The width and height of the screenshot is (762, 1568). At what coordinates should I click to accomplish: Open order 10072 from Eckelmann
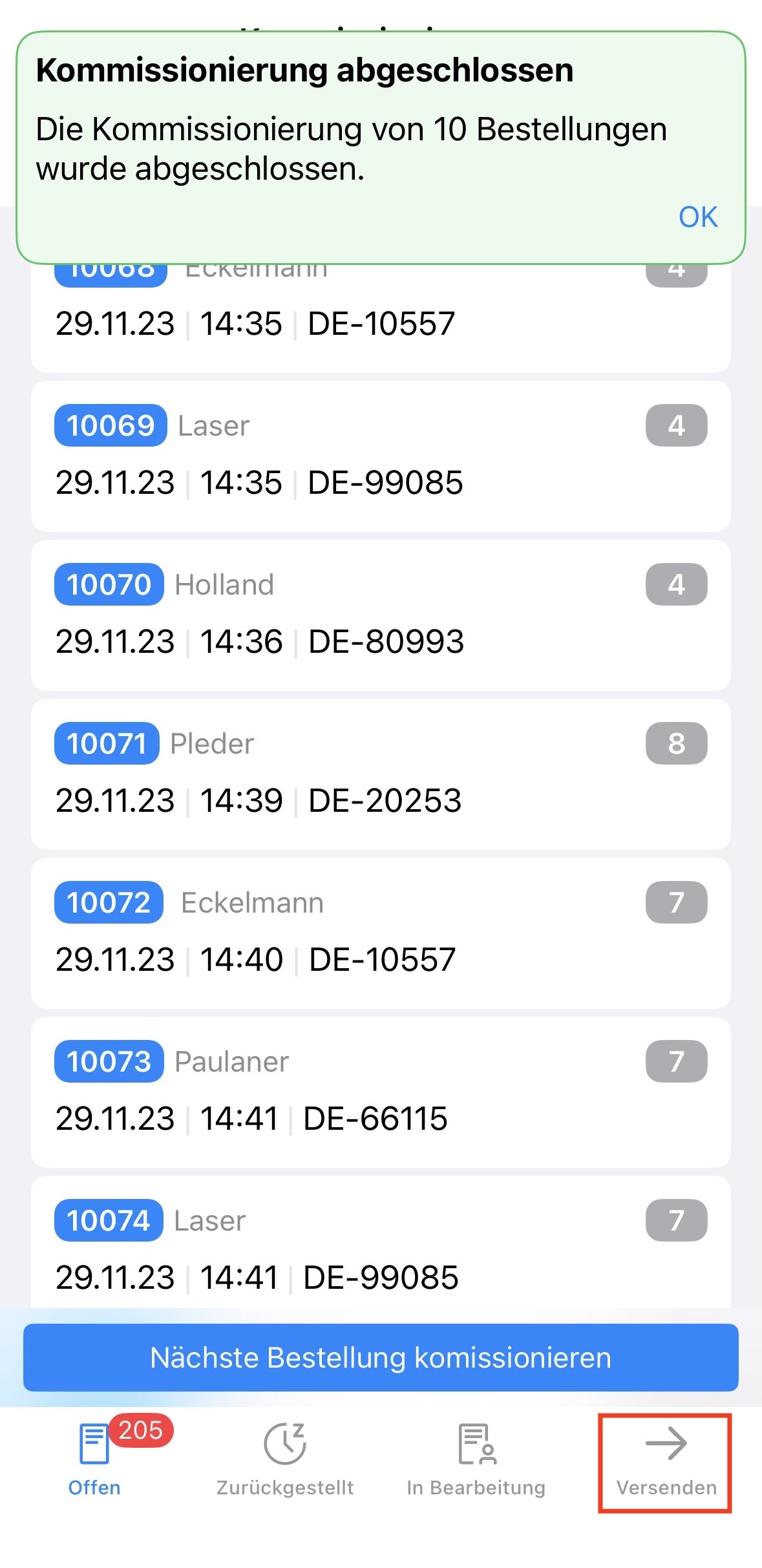[x=380, y=933]
